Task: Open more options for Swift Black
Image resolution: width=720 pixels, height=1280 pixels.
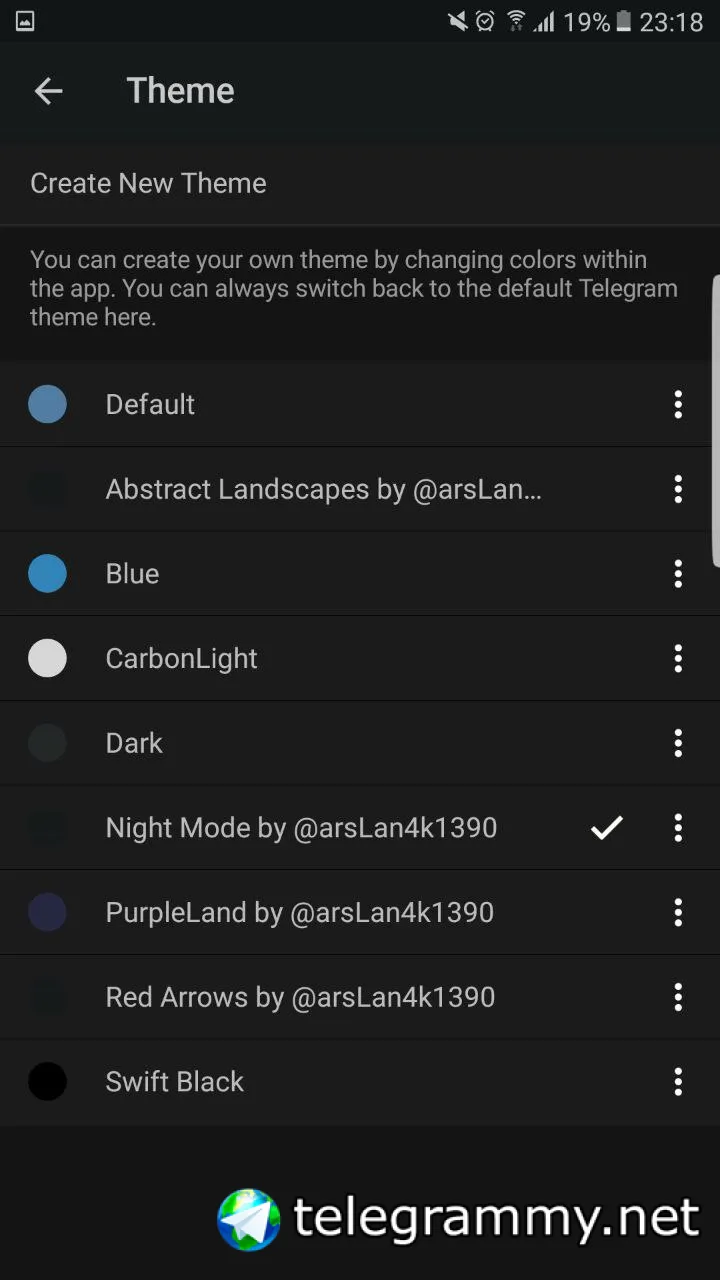Action: pos(678,1081)
